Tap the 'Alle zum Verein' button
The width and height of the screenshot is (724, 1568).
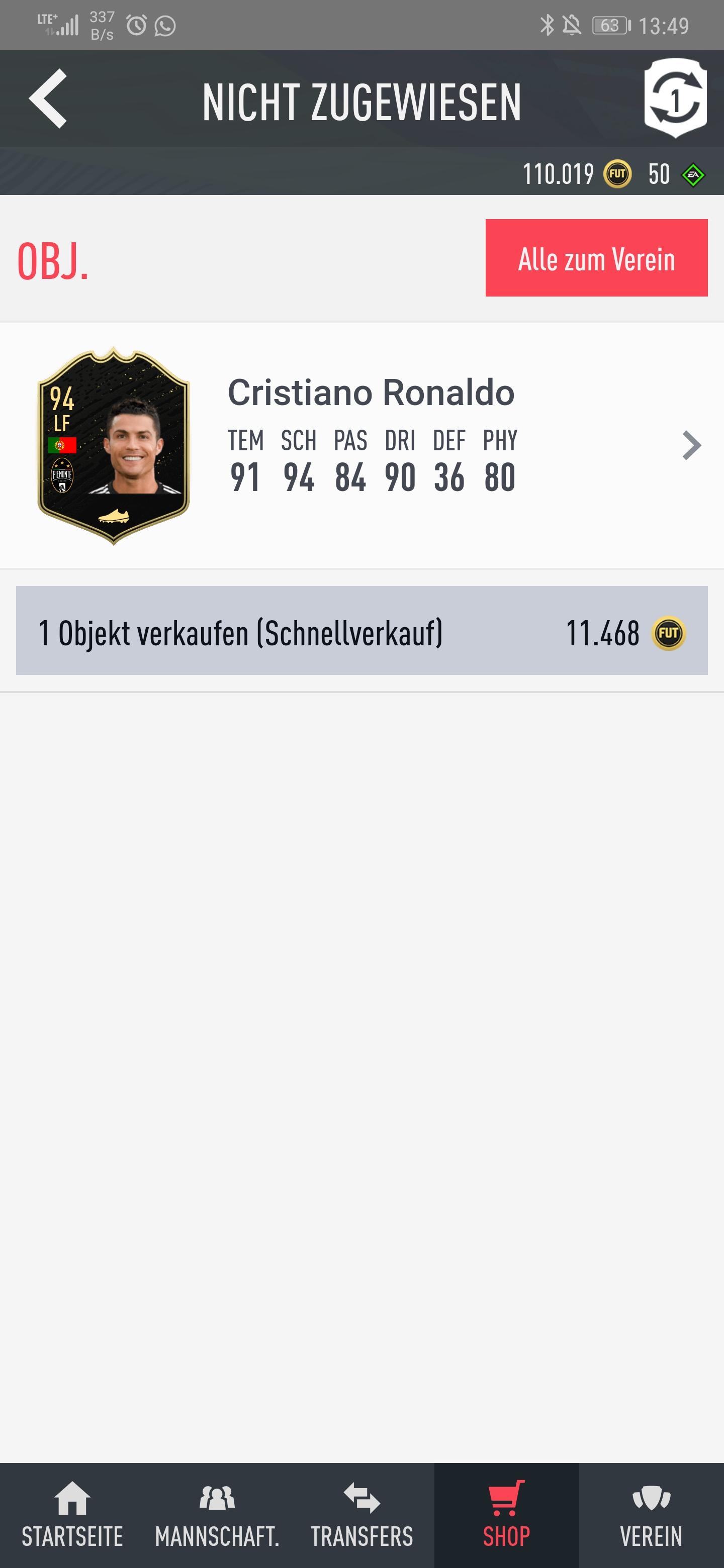click(x=595, y=258)
